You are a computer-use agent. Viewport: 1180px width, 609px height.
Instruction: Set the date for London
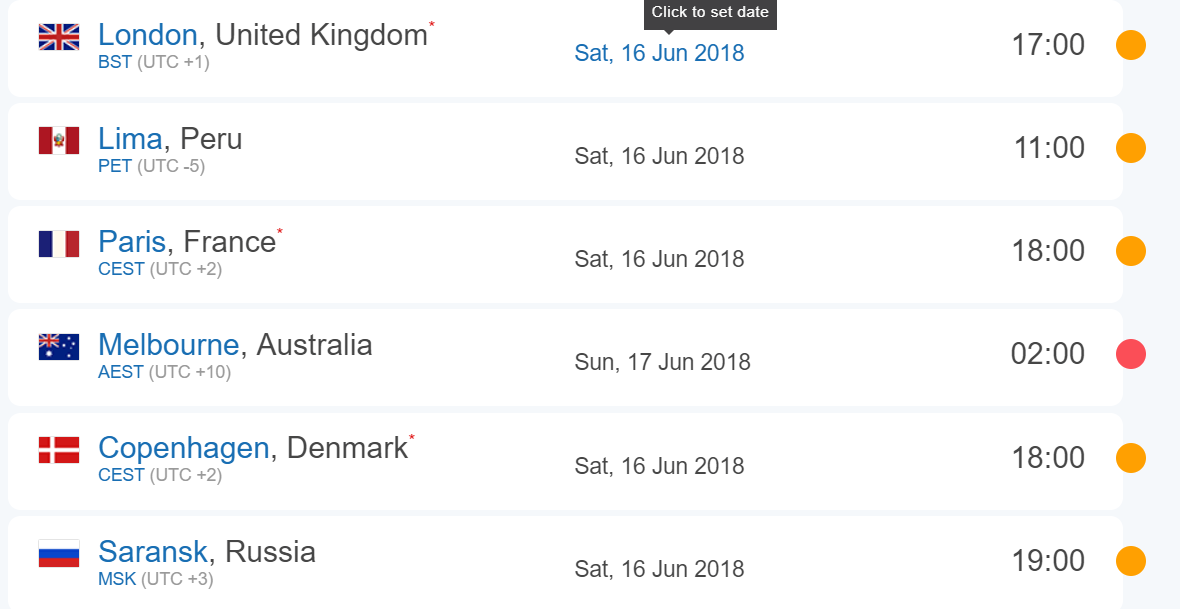pos(659,53)
